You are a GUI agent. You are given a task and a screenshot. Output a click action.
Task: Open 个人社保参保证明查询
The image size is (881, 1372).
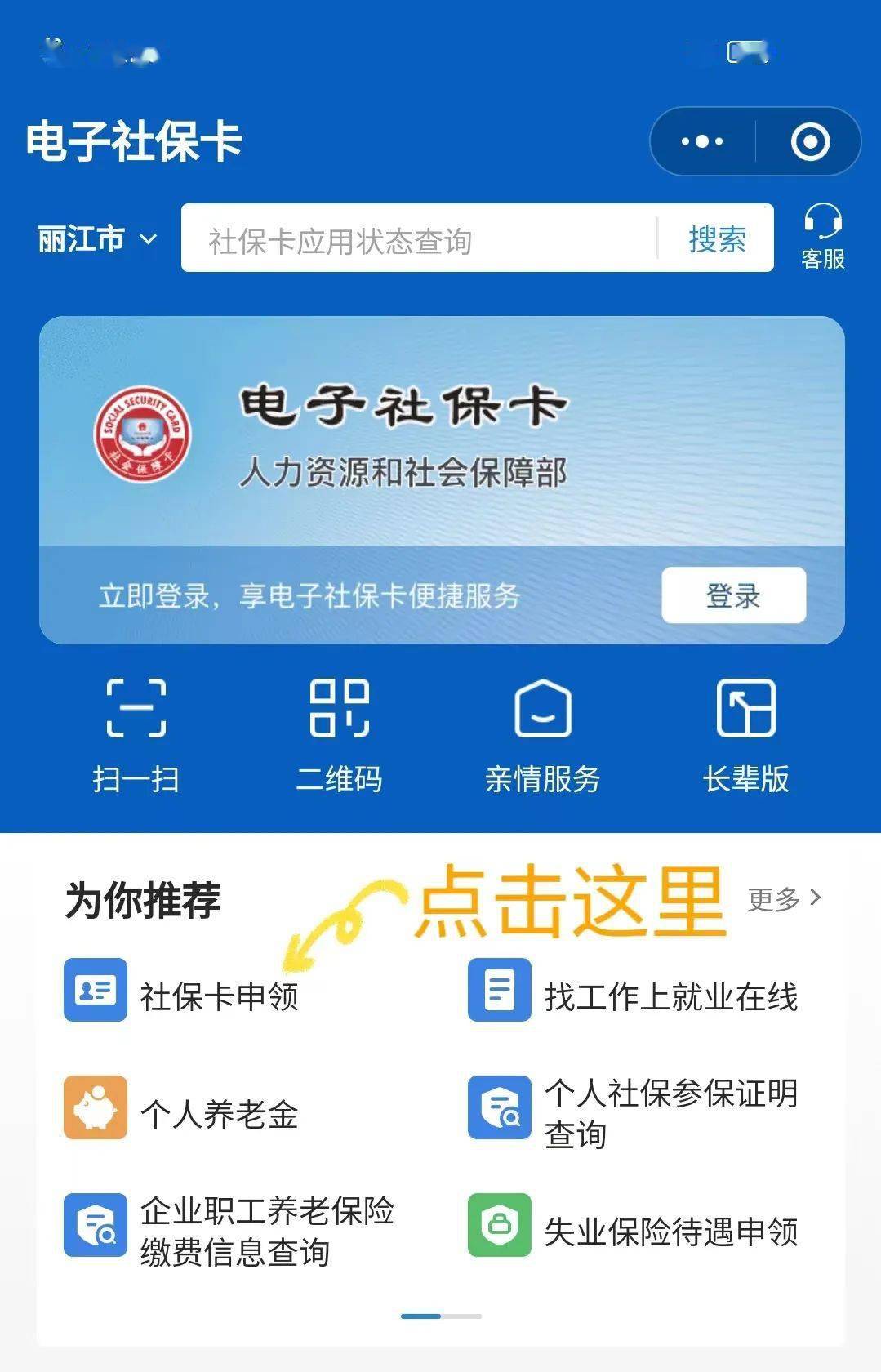(633, 1112)
